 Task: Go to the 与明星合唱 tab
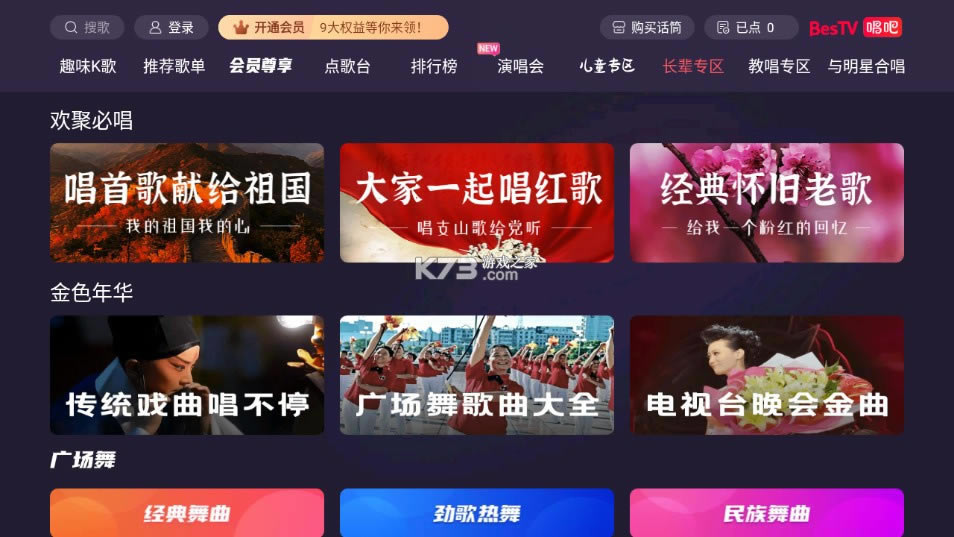tap(866, 66)
